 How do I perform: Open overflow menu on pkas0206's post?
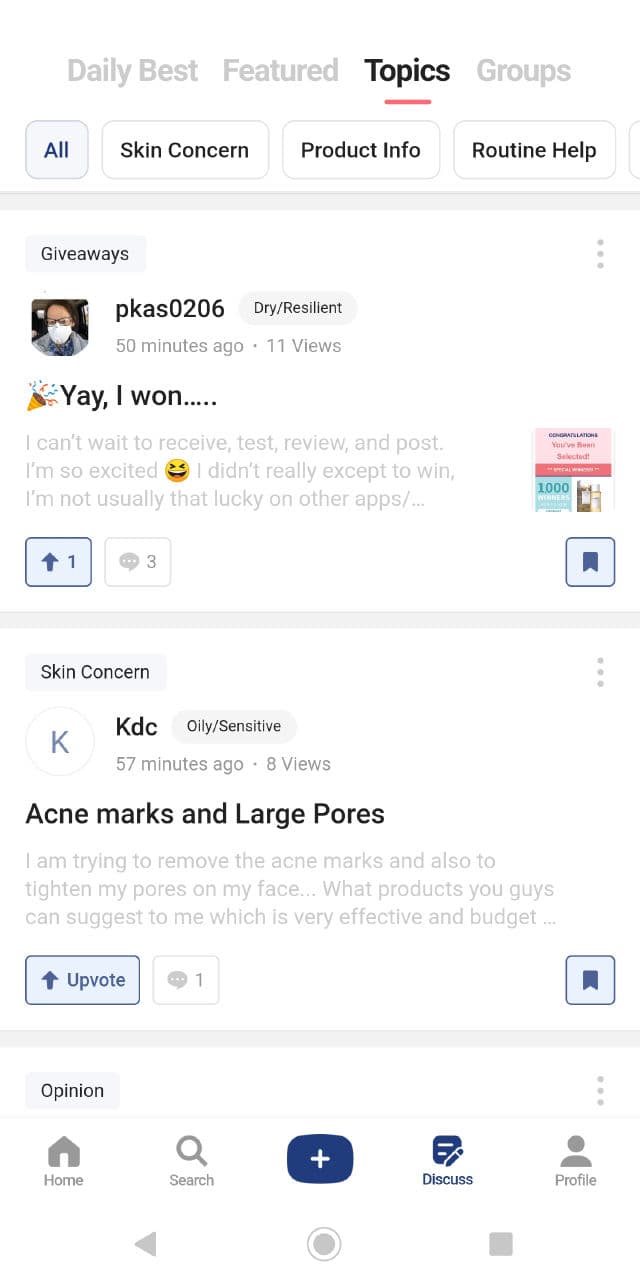(x=600, y=254)
